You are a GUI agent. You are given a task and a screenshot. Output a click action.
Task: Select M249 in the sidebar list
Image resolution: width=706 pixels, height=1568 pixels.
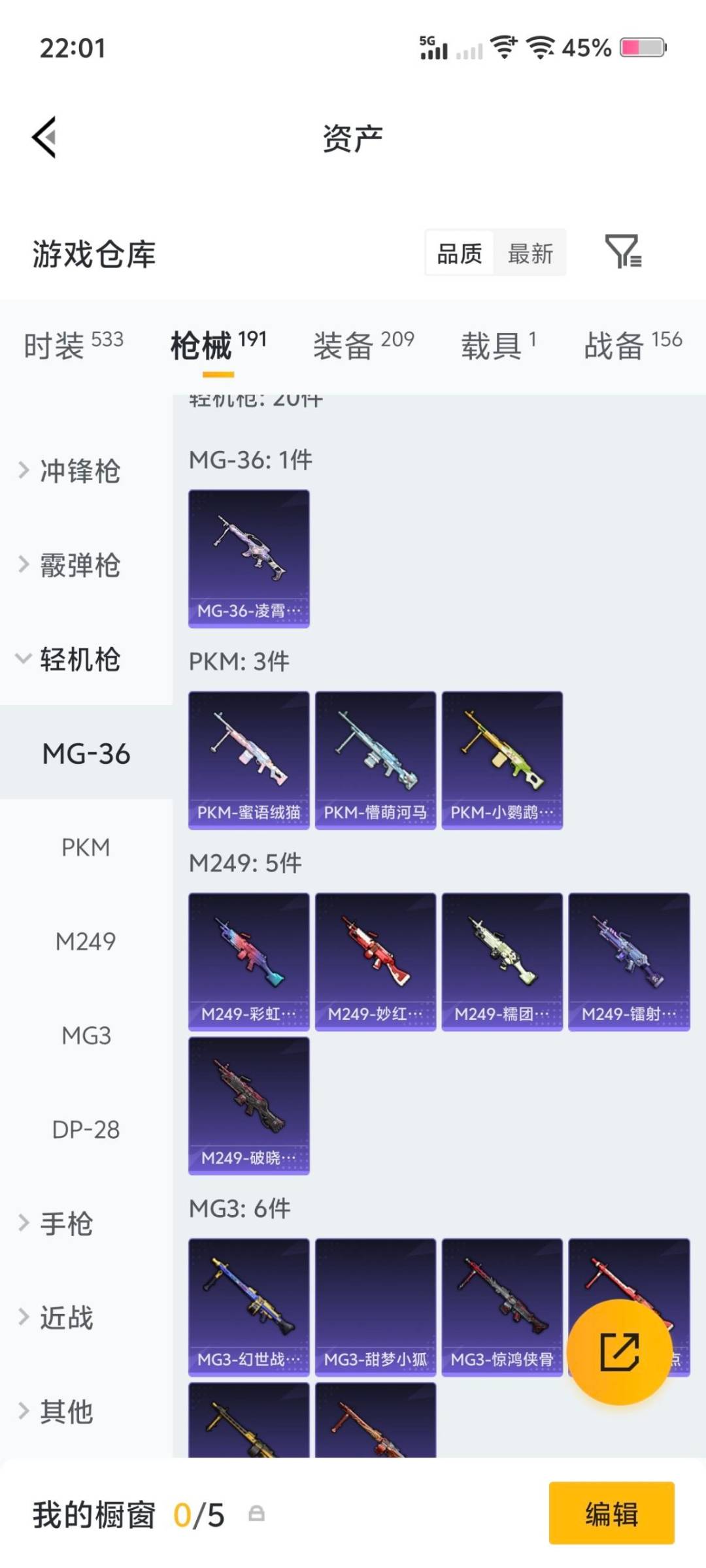[86, 941]
